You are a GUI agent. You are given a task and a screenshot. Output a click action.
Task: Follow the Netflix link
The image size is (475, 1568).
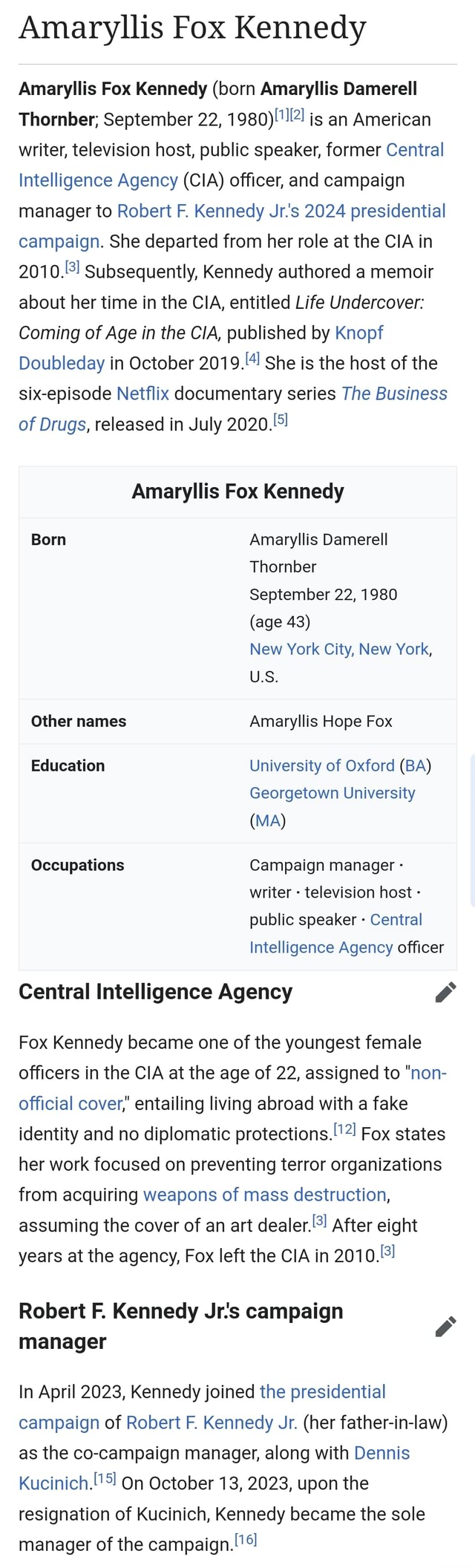coord(142,393)
